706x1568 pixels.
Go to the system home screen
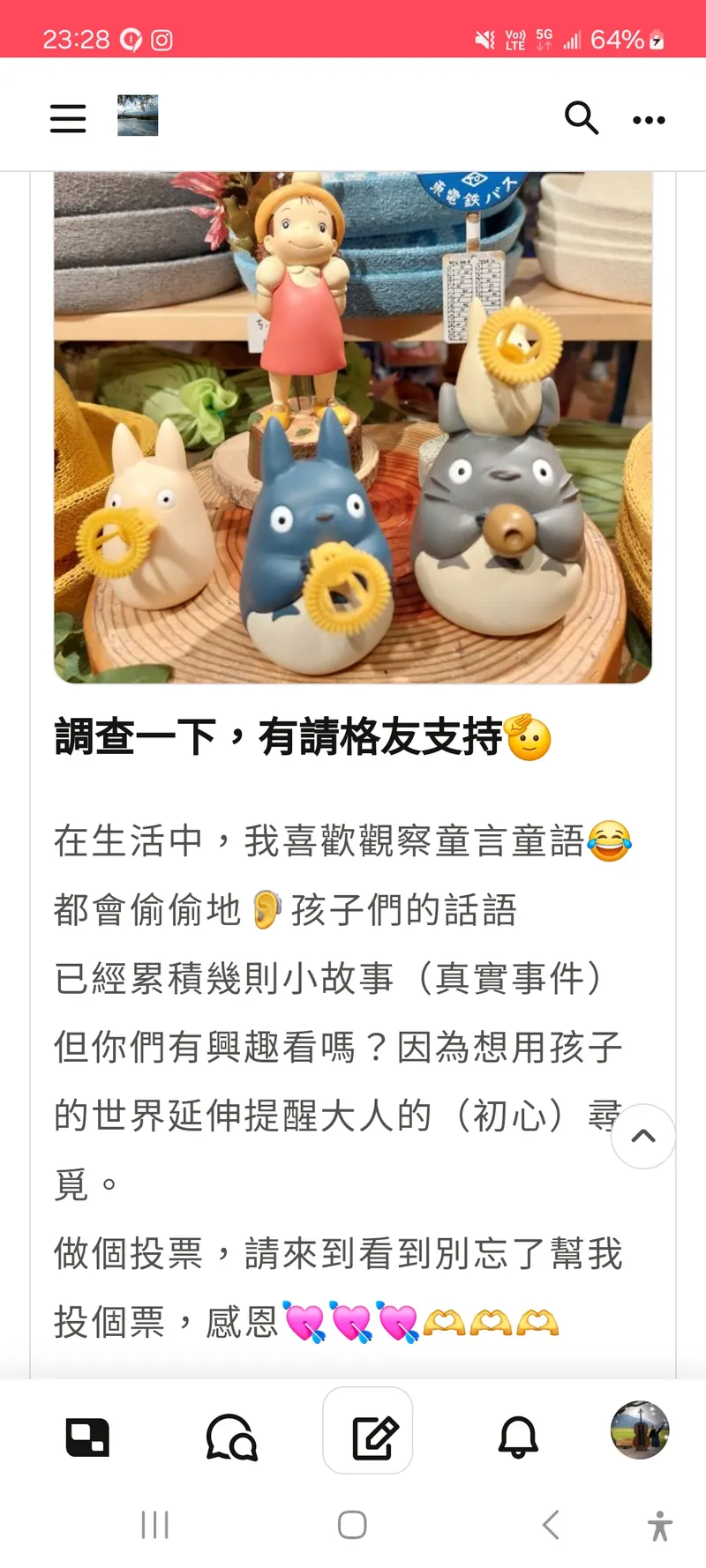click(352, 1524)
